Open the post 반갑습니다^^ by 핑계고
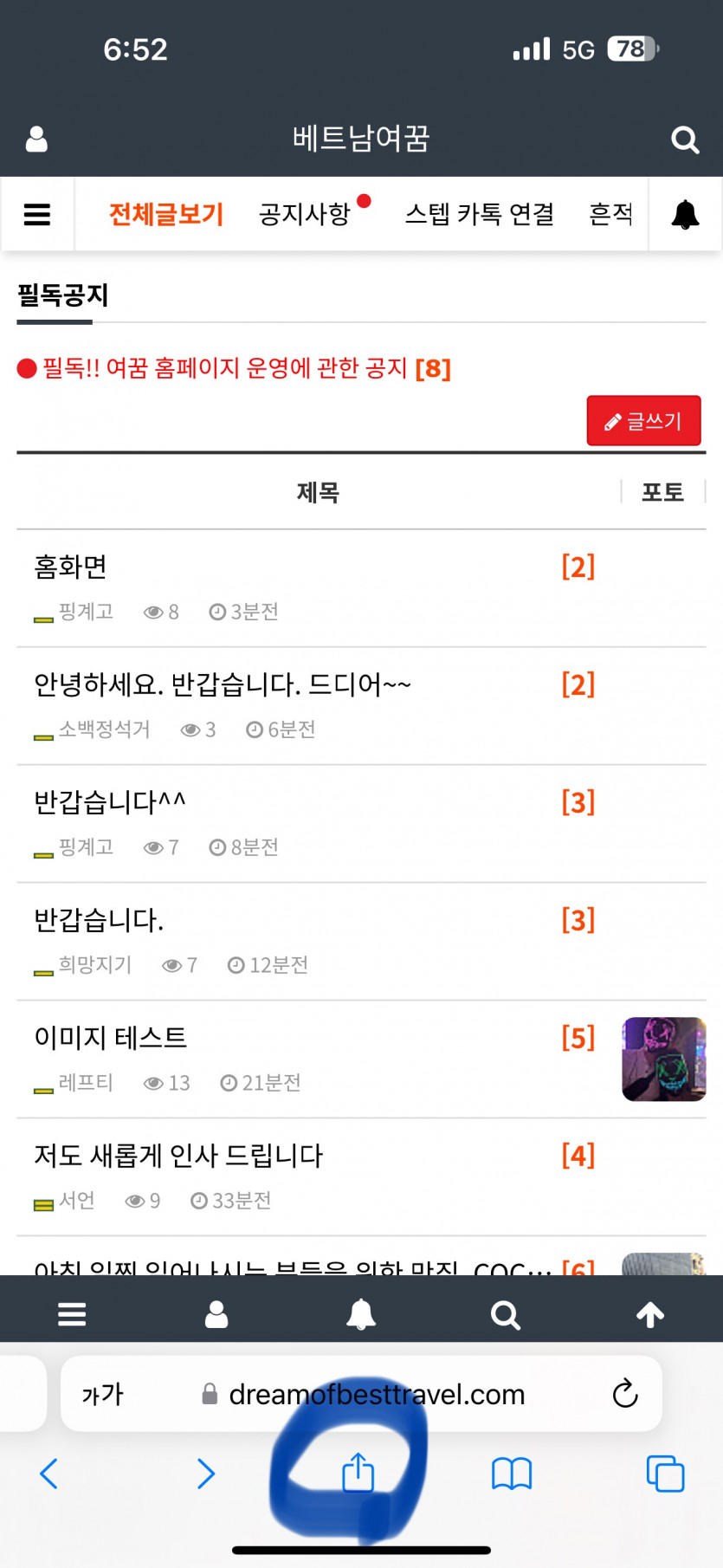Screen dimensions: 723x1568 [110, 802]
